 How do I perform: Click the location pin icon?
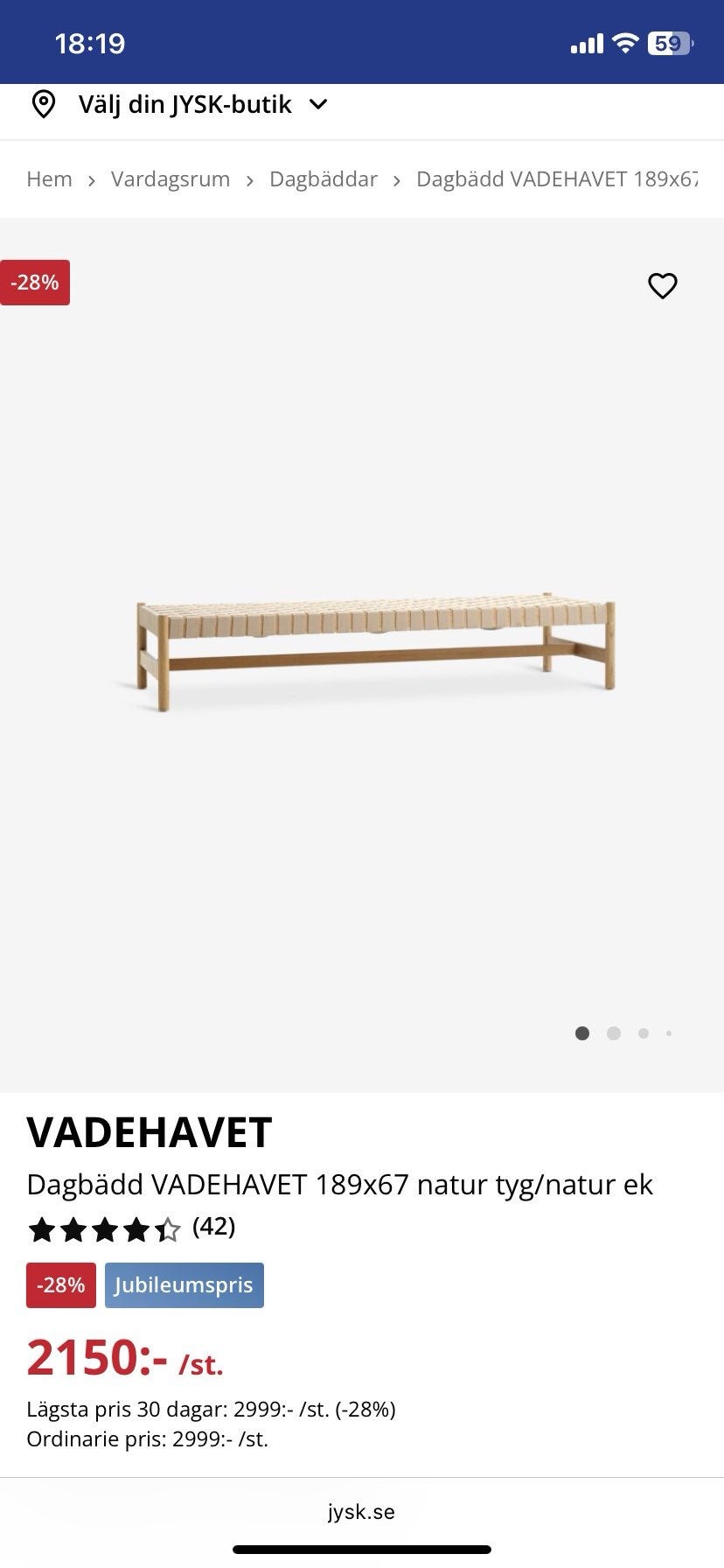click(44, 103)
